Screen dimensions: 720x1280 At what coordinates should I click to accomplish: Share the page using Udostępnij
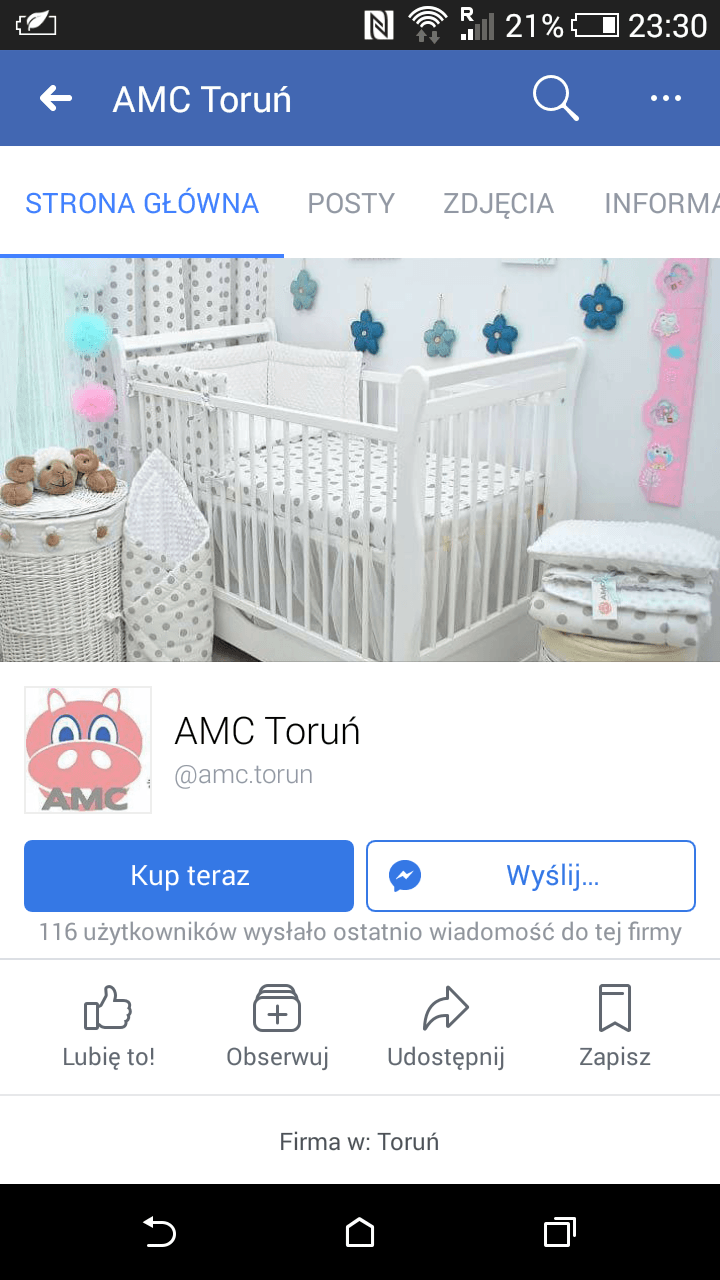click(446, 1025)
